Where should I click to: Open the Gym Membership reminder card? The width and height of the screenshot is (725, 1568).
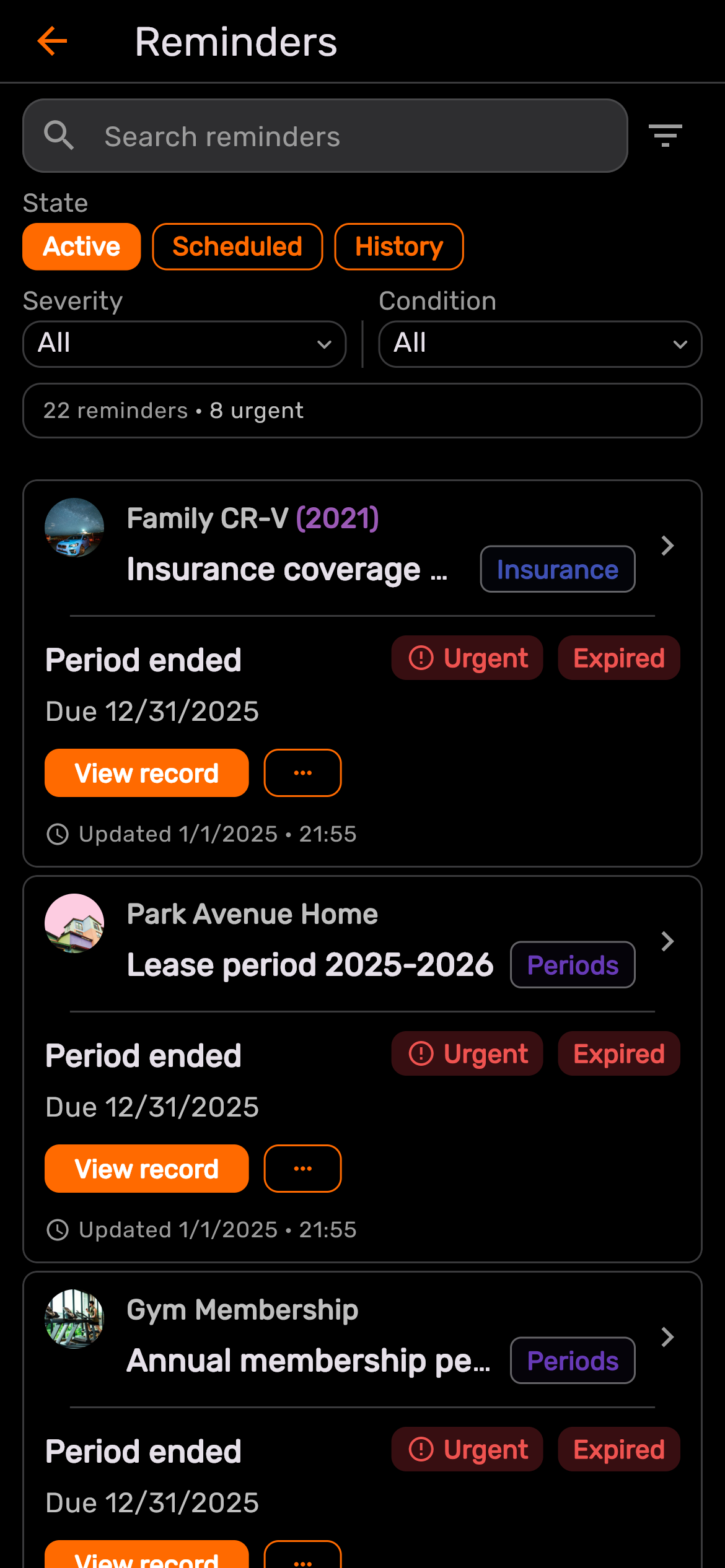coord(362,1337)
